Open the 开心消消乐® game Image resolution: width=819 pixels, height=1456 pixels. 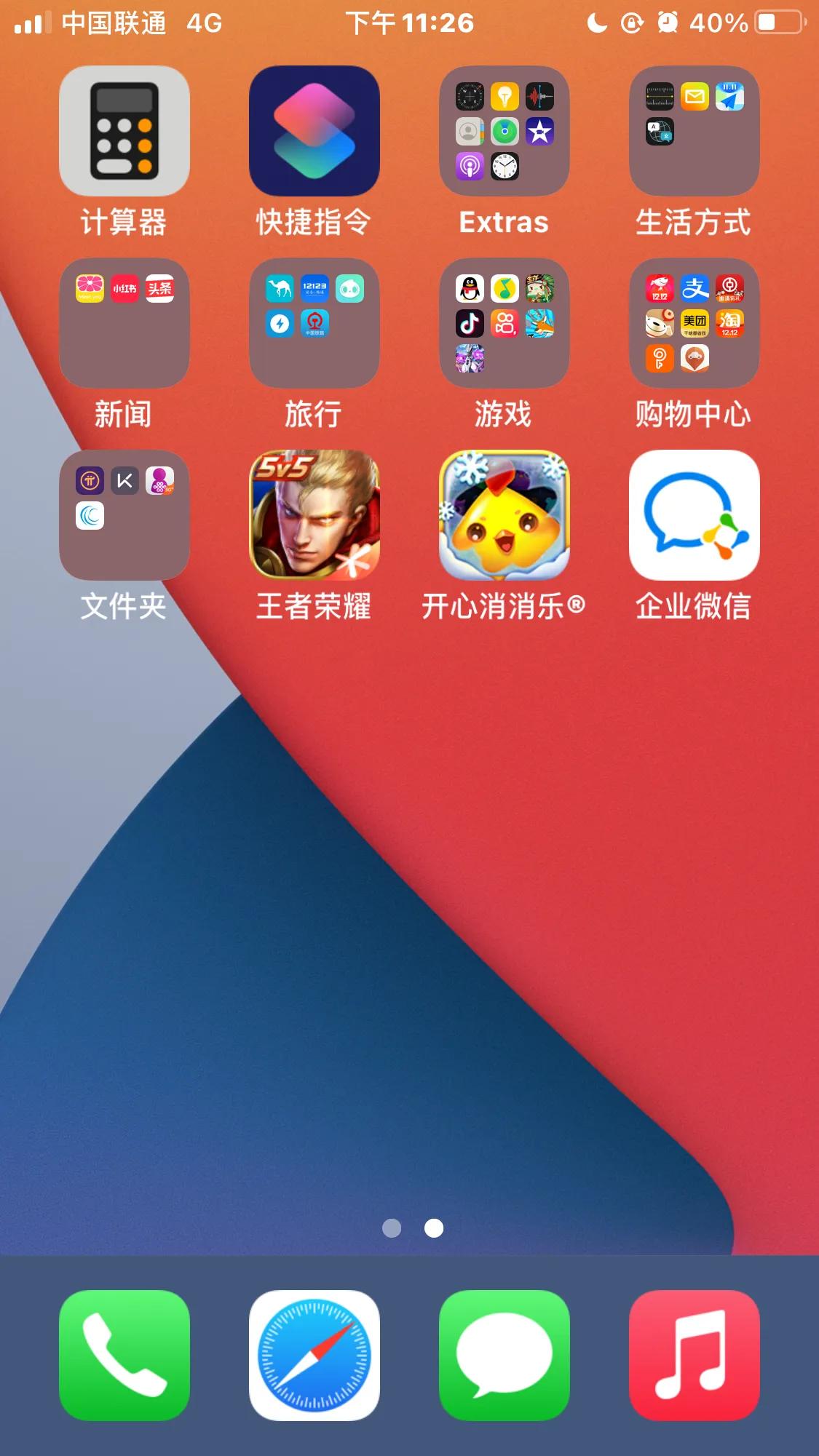(x=504, y=517)
